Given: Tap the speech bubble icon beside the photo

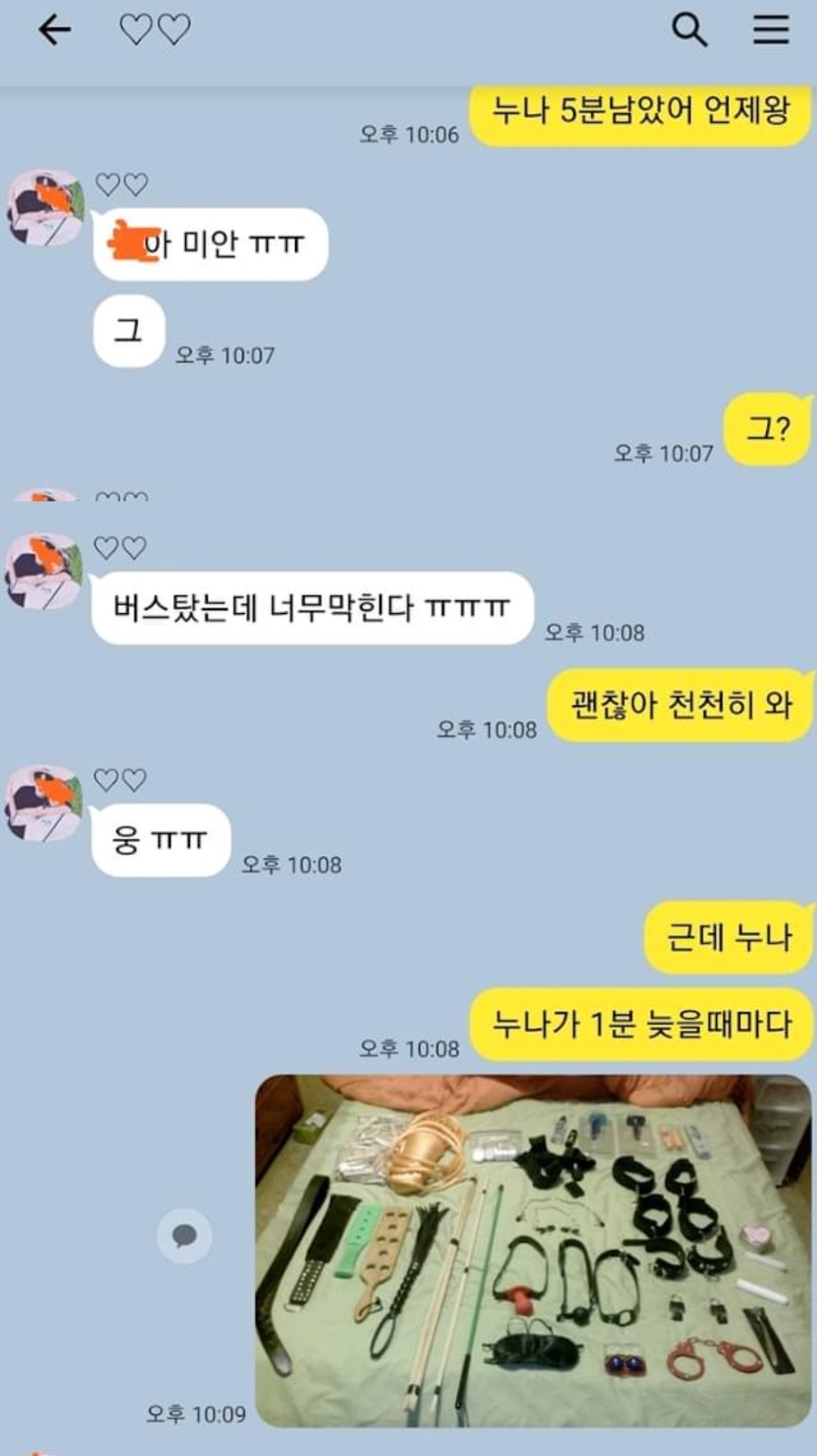Looking at the screenshot, I should (x=184, y=1235).
